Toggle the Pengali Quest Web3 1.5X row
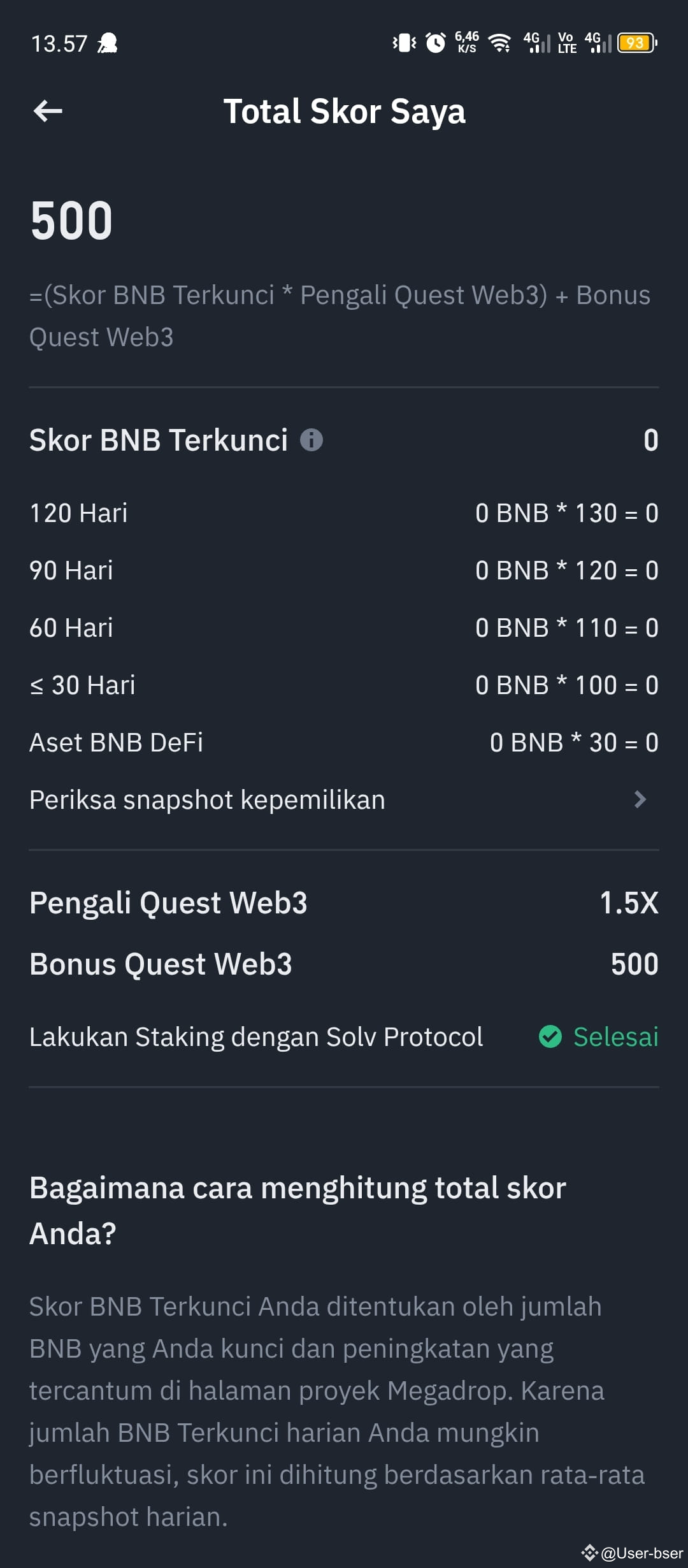This screenshot has width=688, height=1568. click(x=344, y=903)
